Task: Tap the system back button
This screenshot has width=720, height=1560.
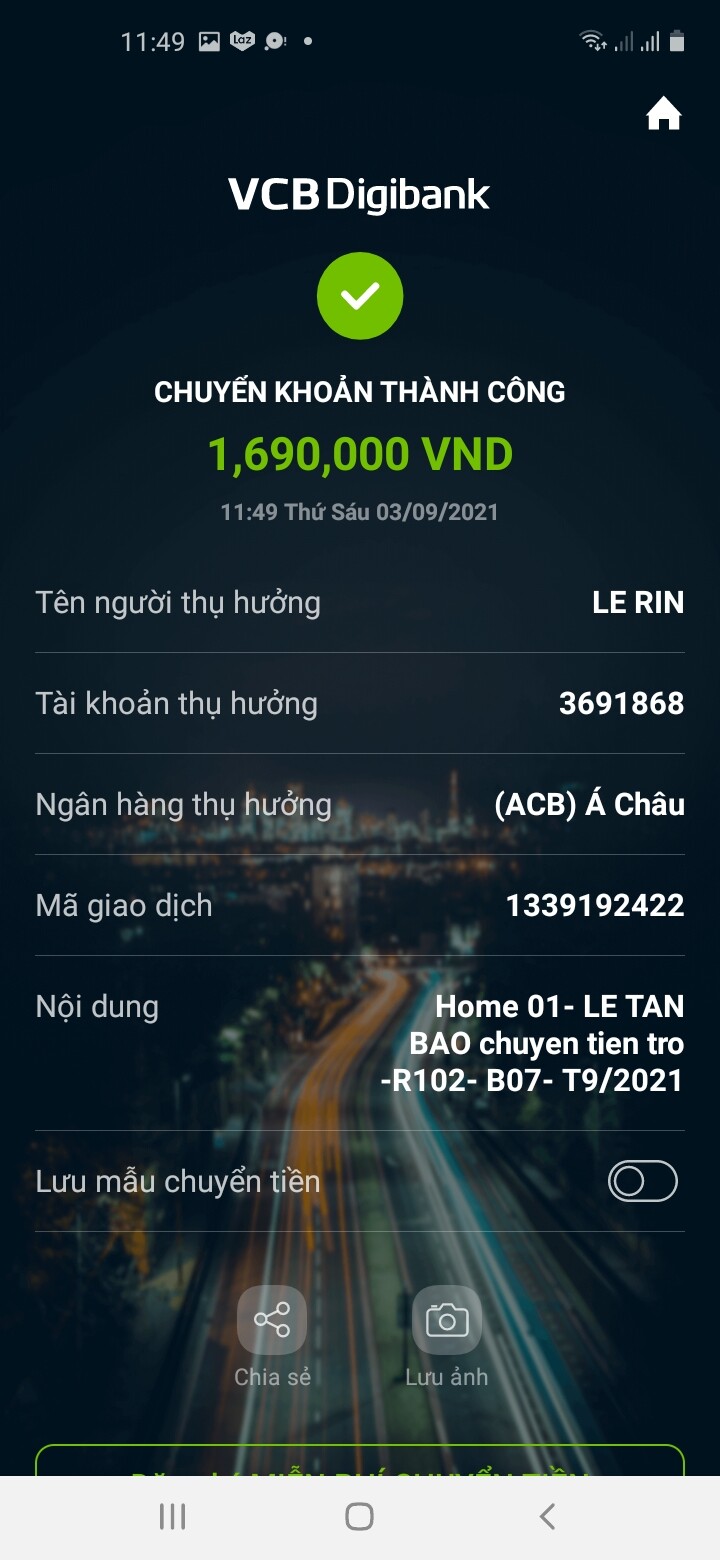Action: (x=547, y=1516)
